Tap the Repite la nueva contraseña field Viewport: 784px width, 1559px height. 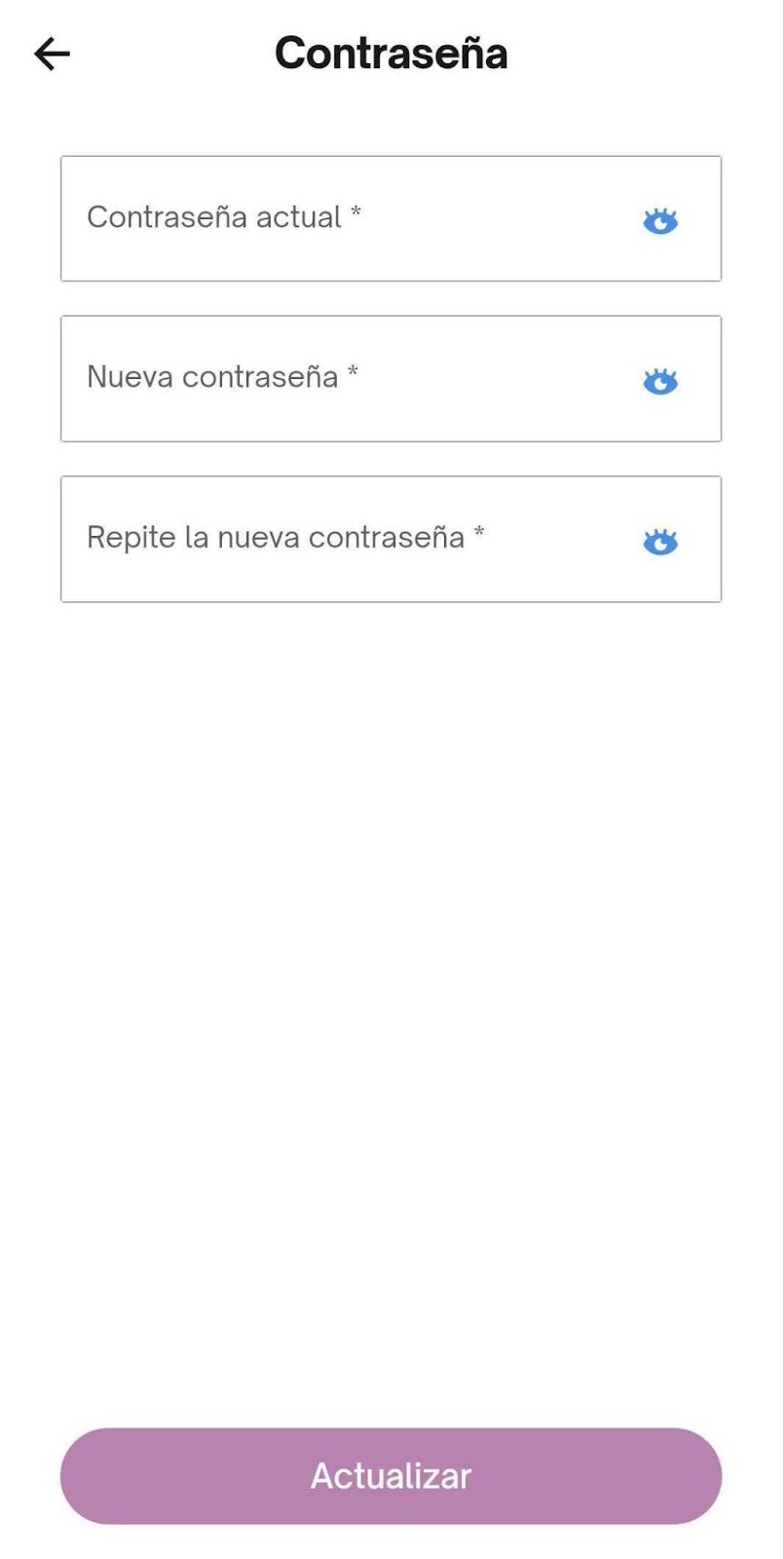click(391, 539)
